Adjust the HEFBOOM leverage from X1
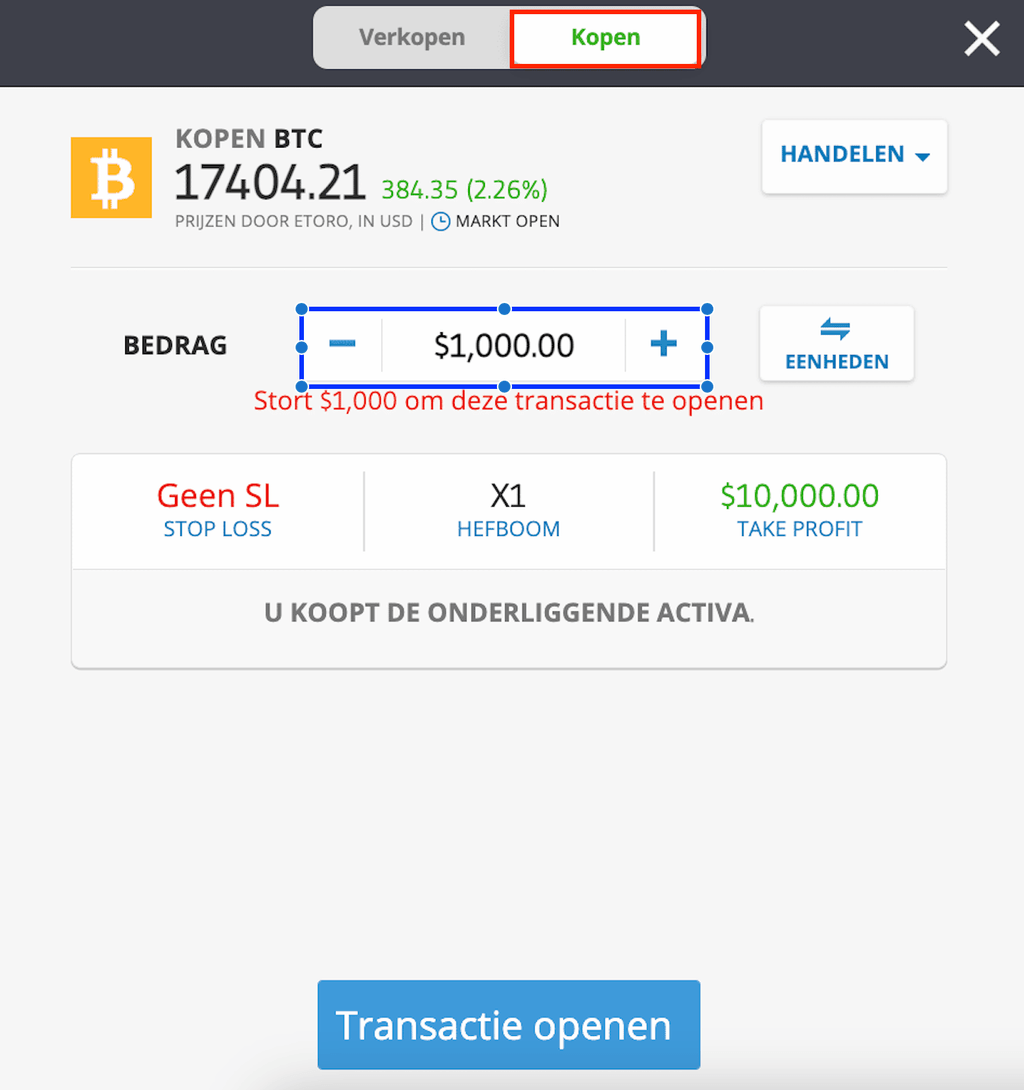 click(508, 510)
